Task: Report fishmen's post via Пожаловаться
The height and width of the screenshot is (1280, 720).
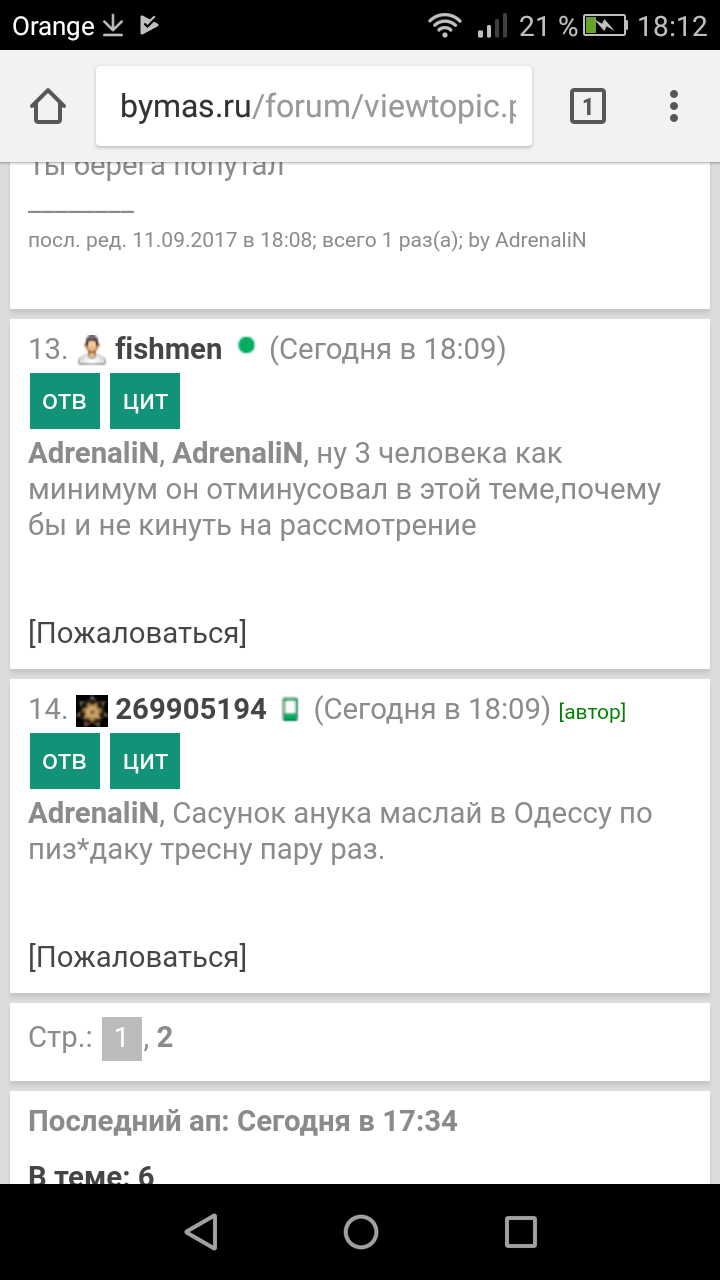Action: [137, 633]
